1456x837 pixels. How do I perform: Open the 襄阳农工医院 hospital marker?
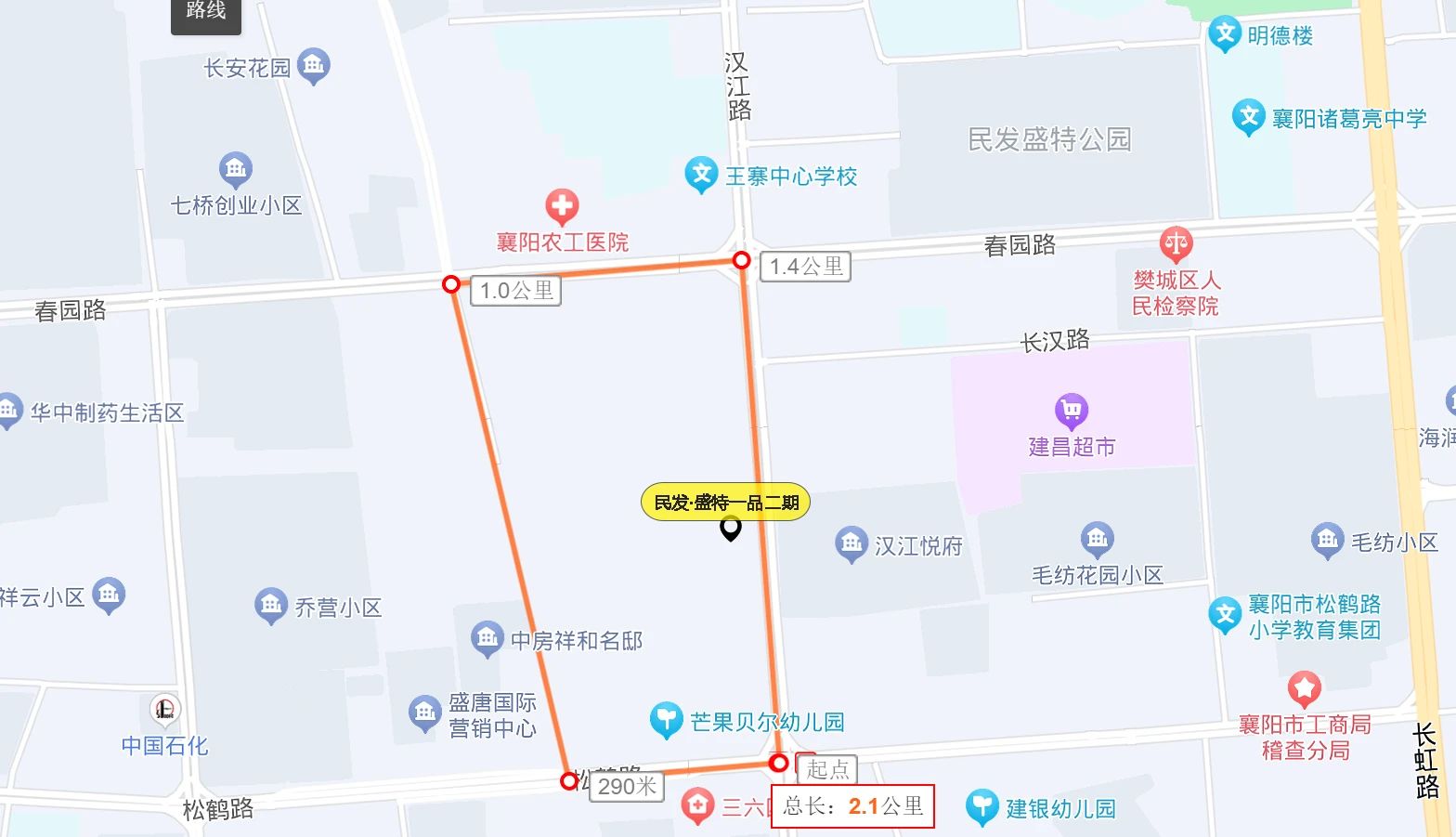click(561, 206)
